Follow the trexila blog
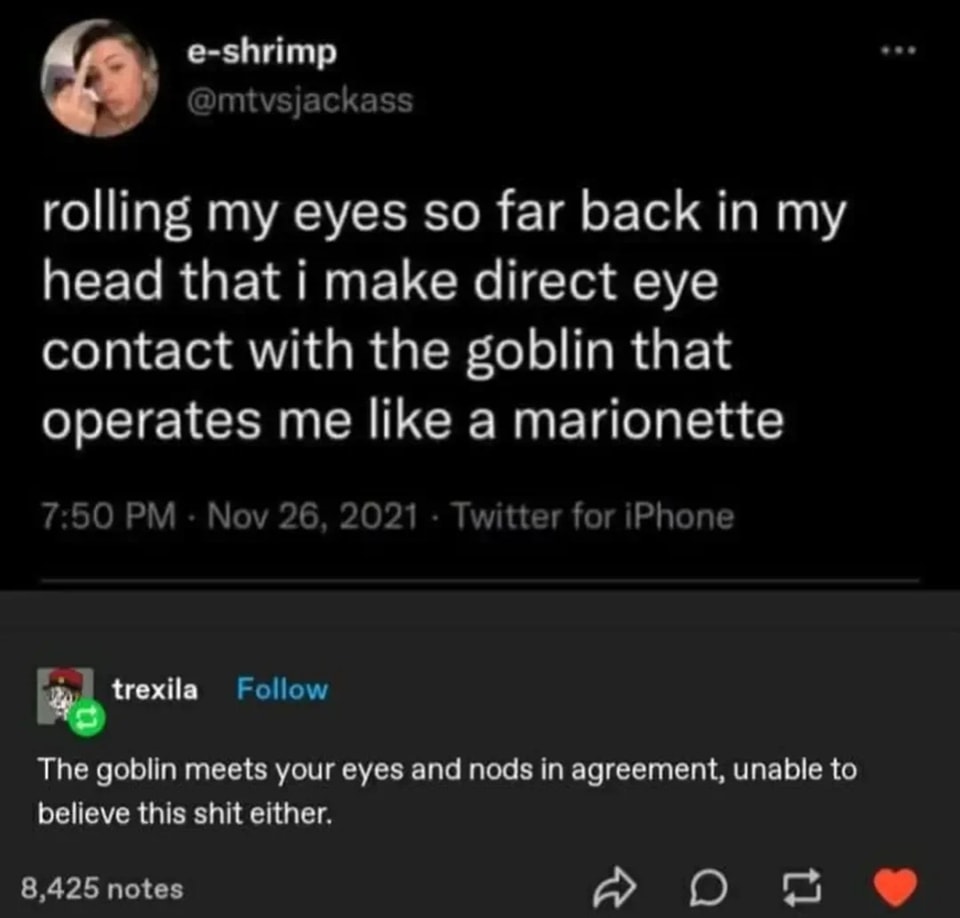960x918 pixels. pyautogui.click(x=282, y=689)
